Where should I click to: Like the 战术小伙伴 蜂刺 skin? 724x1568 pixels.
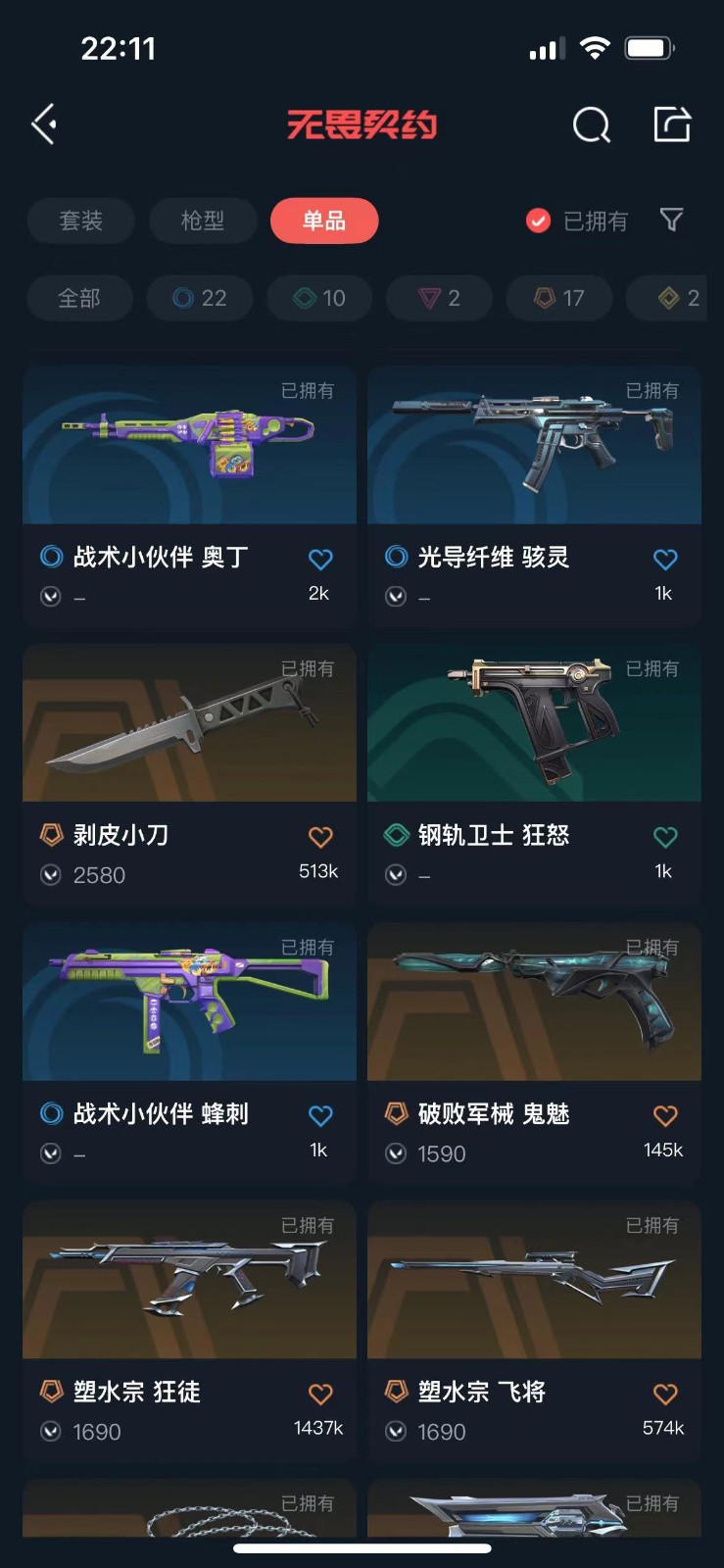tap(320, 1115)
